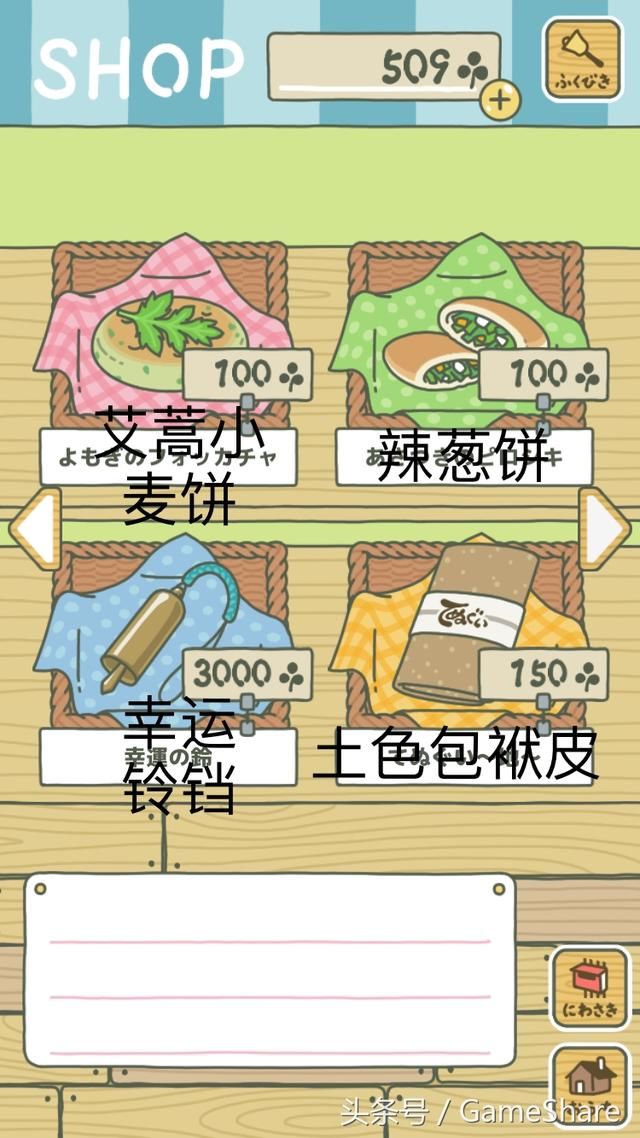Viewport: 640px width, 1138px height.
Task: Go to the previous shop page
Action: tap(35, 527)
